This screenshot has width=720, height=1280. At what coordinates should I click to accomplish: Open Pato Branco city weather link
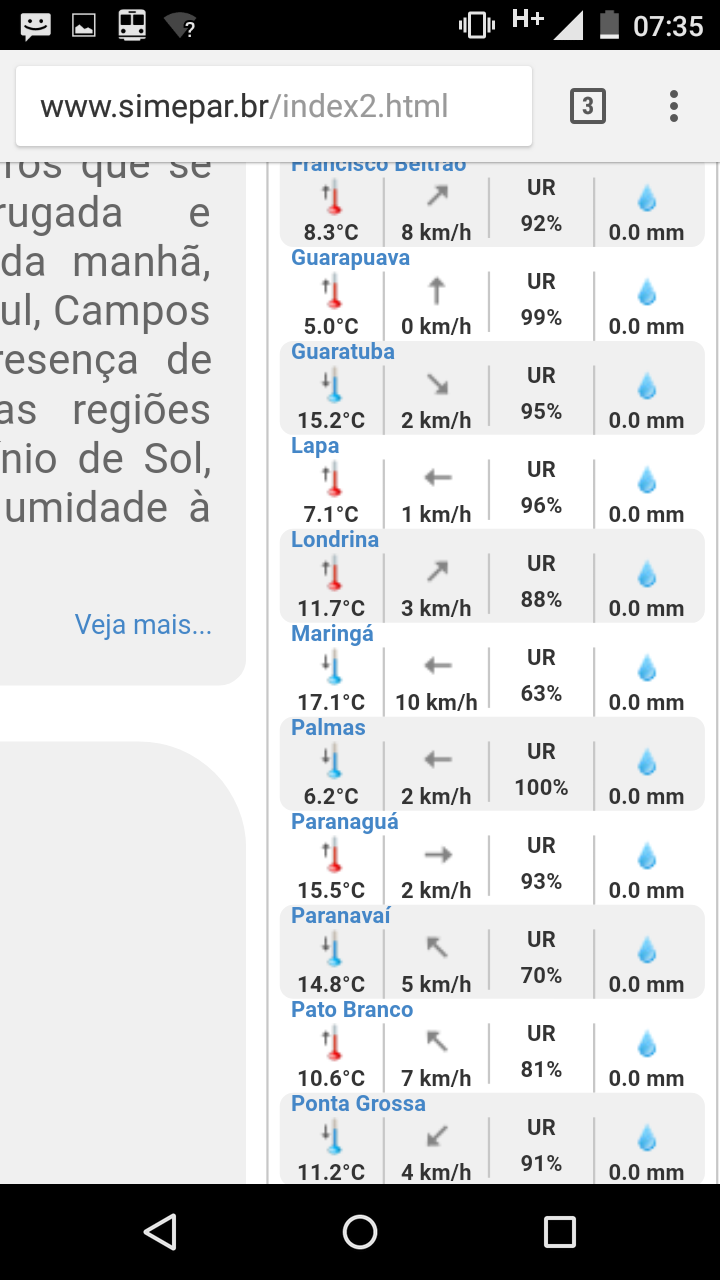pyautogui.click(x=352, y=1010)
